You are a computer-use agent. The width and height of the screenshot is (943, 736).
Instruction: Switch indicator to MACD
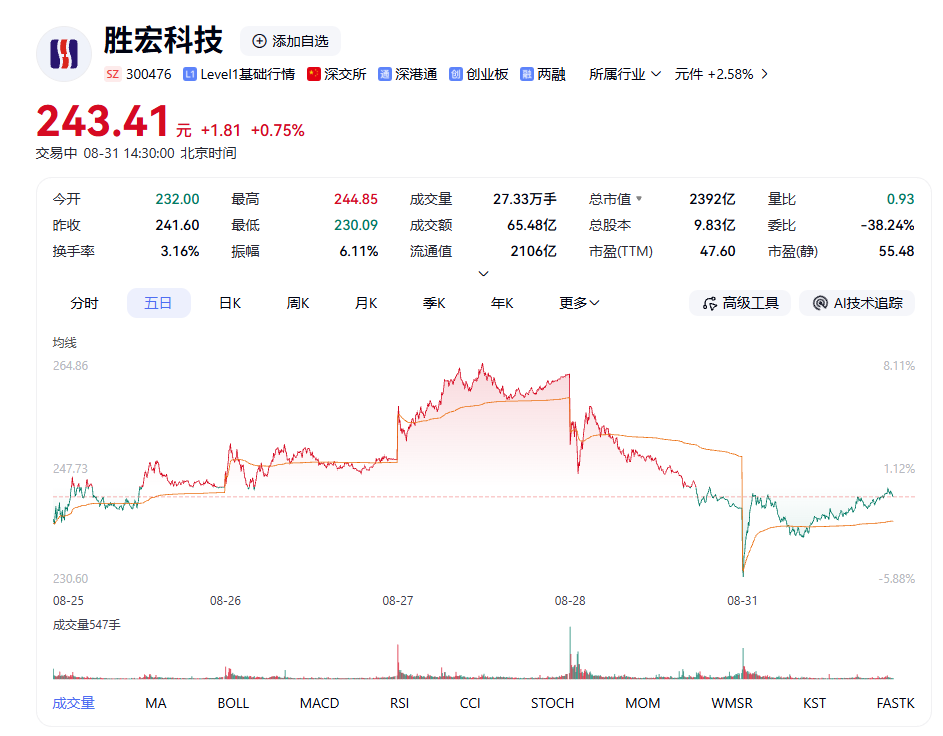tap(319, 703)
